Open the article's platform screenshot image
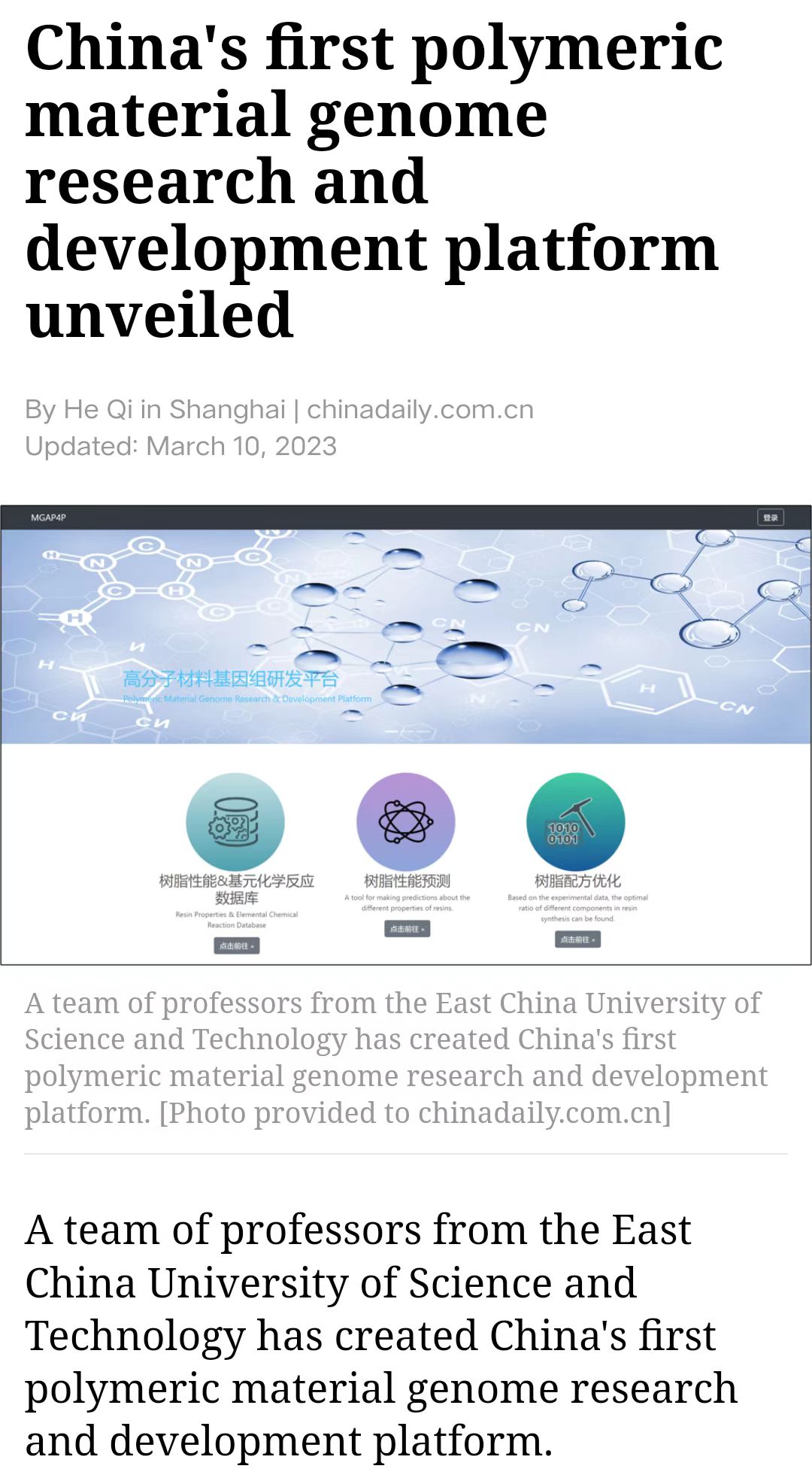 (x=406, y=734)
